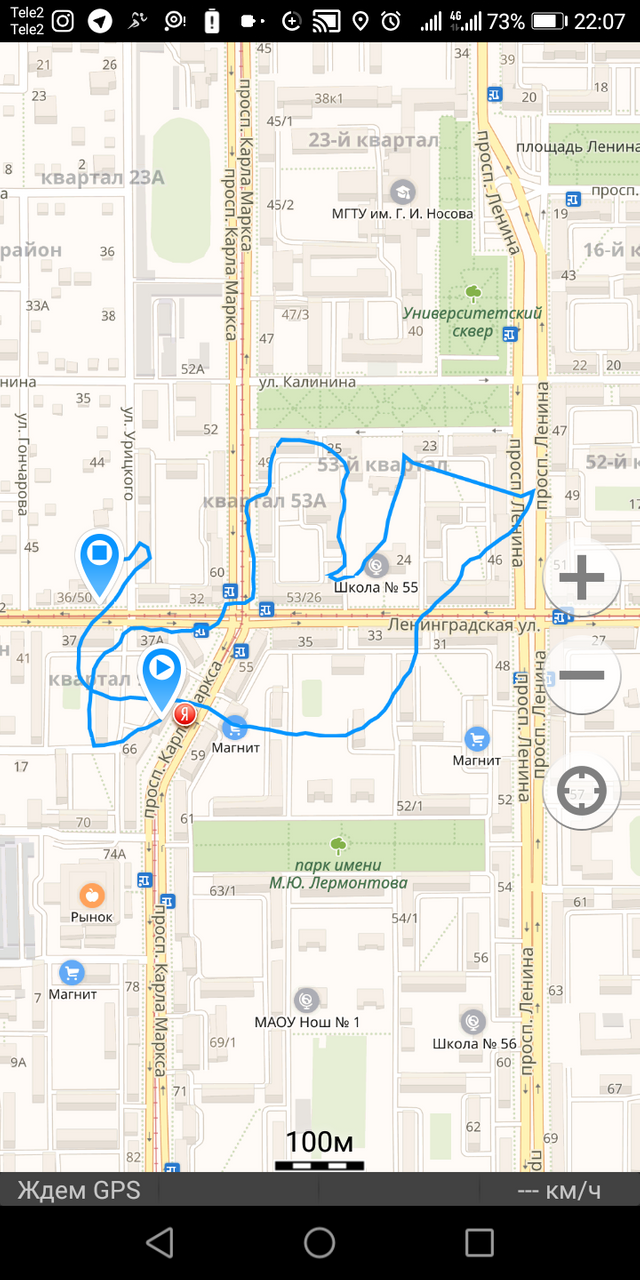Viewport: 640px width, 1280px height.
Task: Center map on my location
Action: [581, 793]
